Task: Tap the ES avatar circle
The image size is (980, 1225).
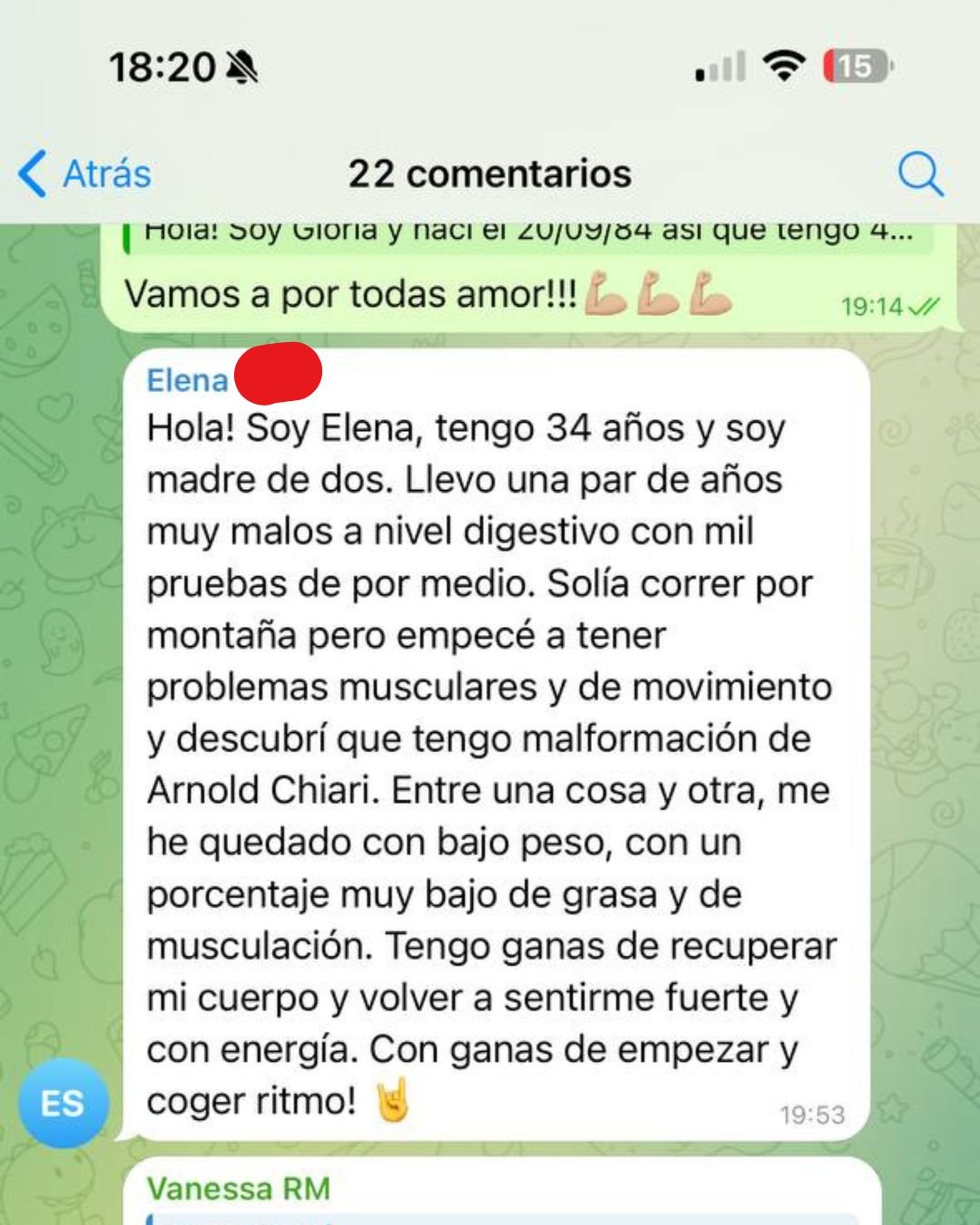Action: coord(63,1103)
